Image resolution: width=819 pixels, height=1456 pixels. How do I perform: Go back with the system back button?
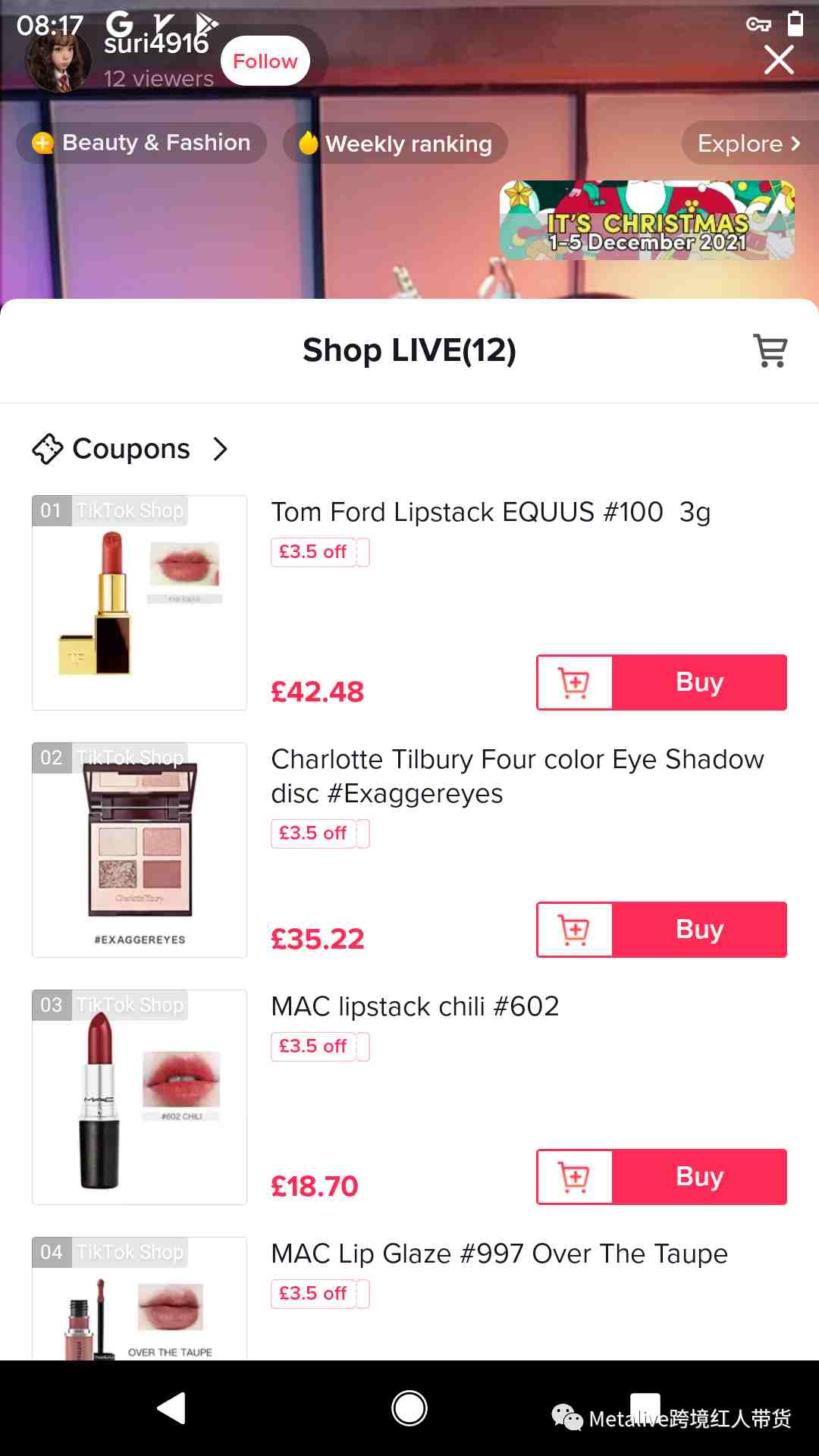coord(171,1408)
